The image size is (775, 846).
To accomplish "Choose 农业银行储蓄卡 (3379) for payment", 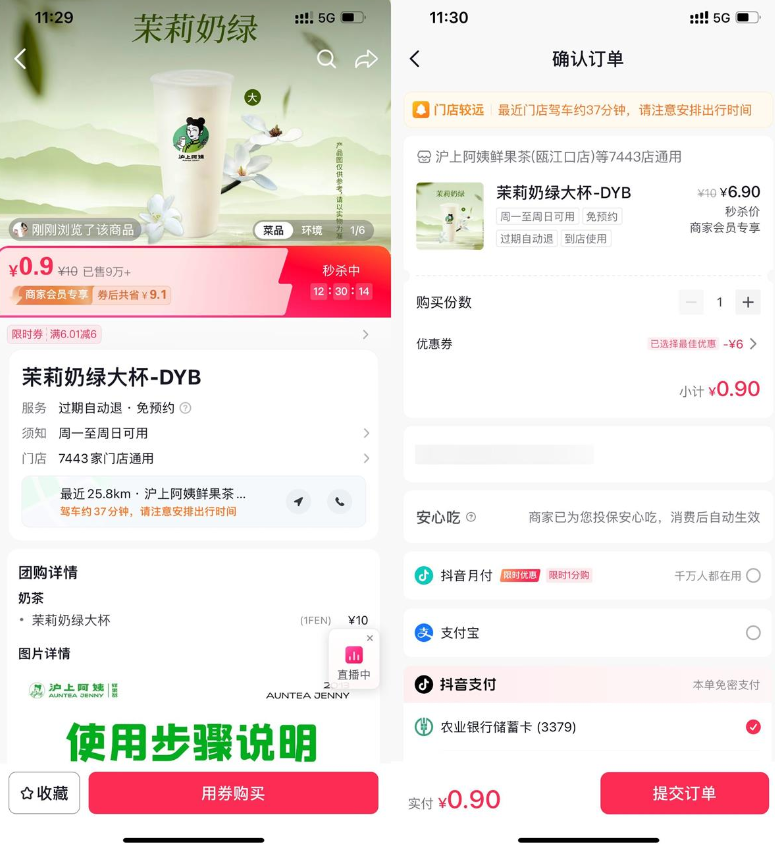I will coord(752,727).
